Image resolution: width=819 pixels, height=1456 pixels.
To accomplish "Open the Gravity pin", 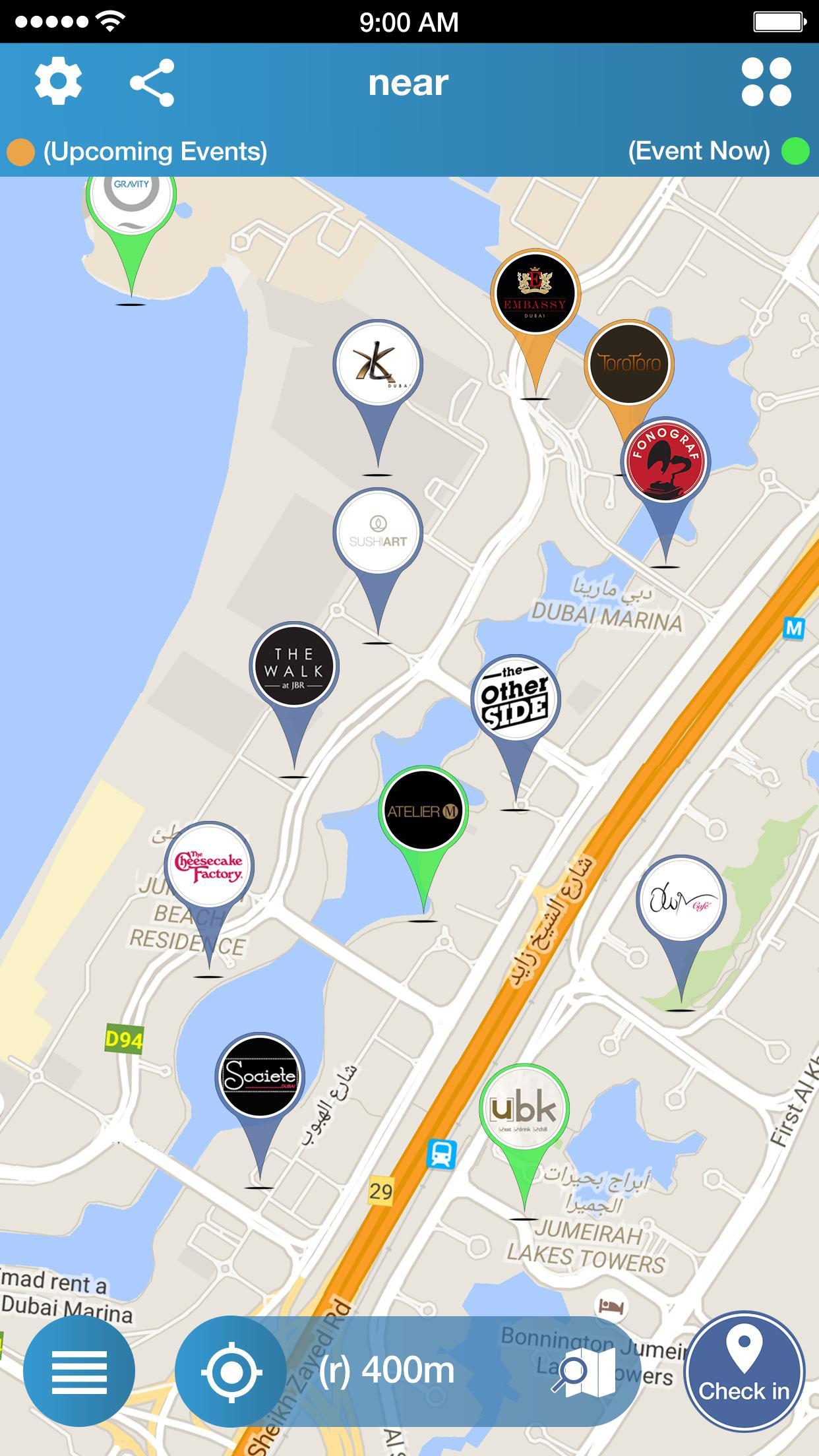I will [131, 198].
